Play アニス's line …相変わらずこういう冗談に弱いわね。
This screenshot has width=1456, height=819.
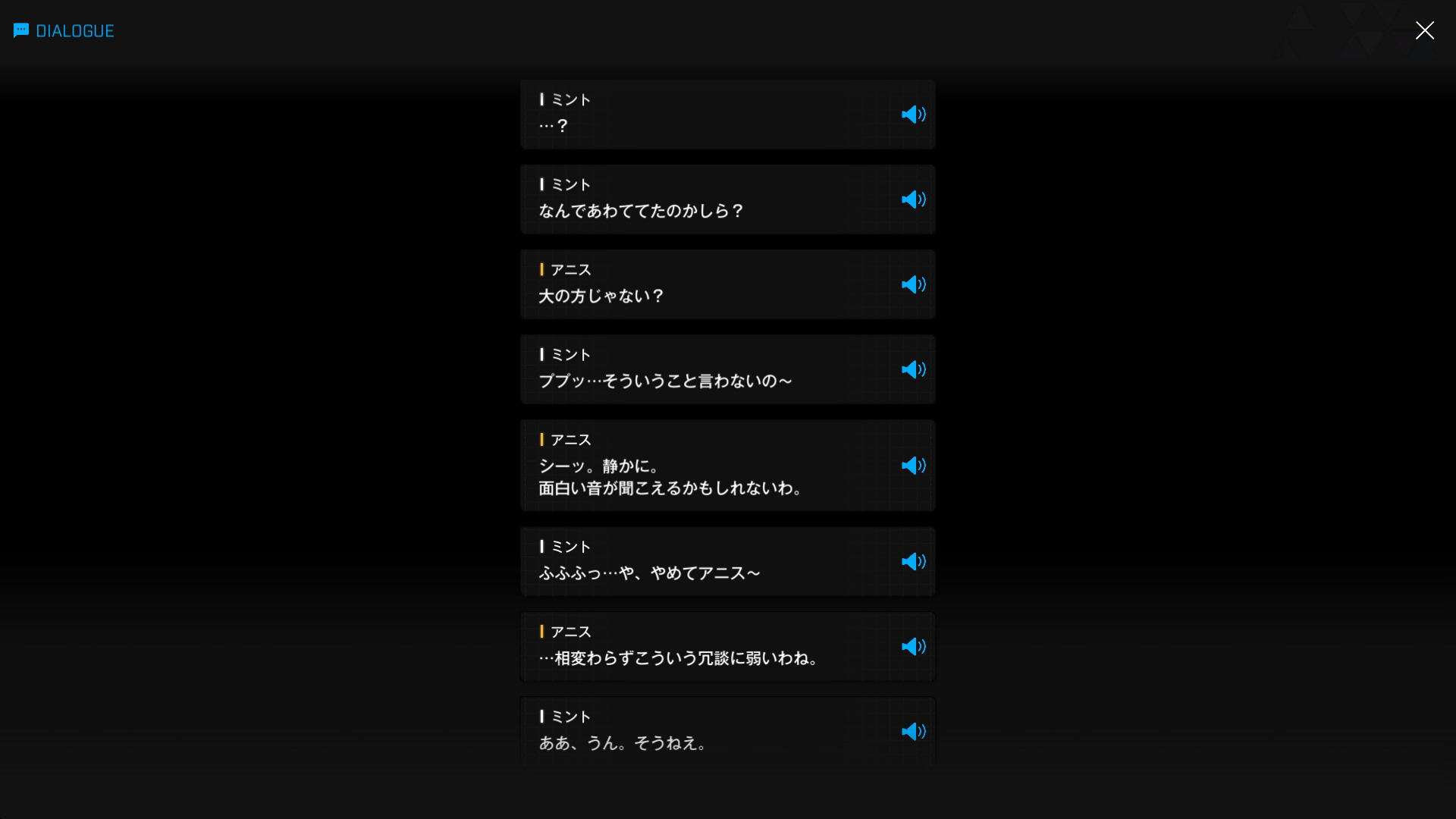click(913, 647)
